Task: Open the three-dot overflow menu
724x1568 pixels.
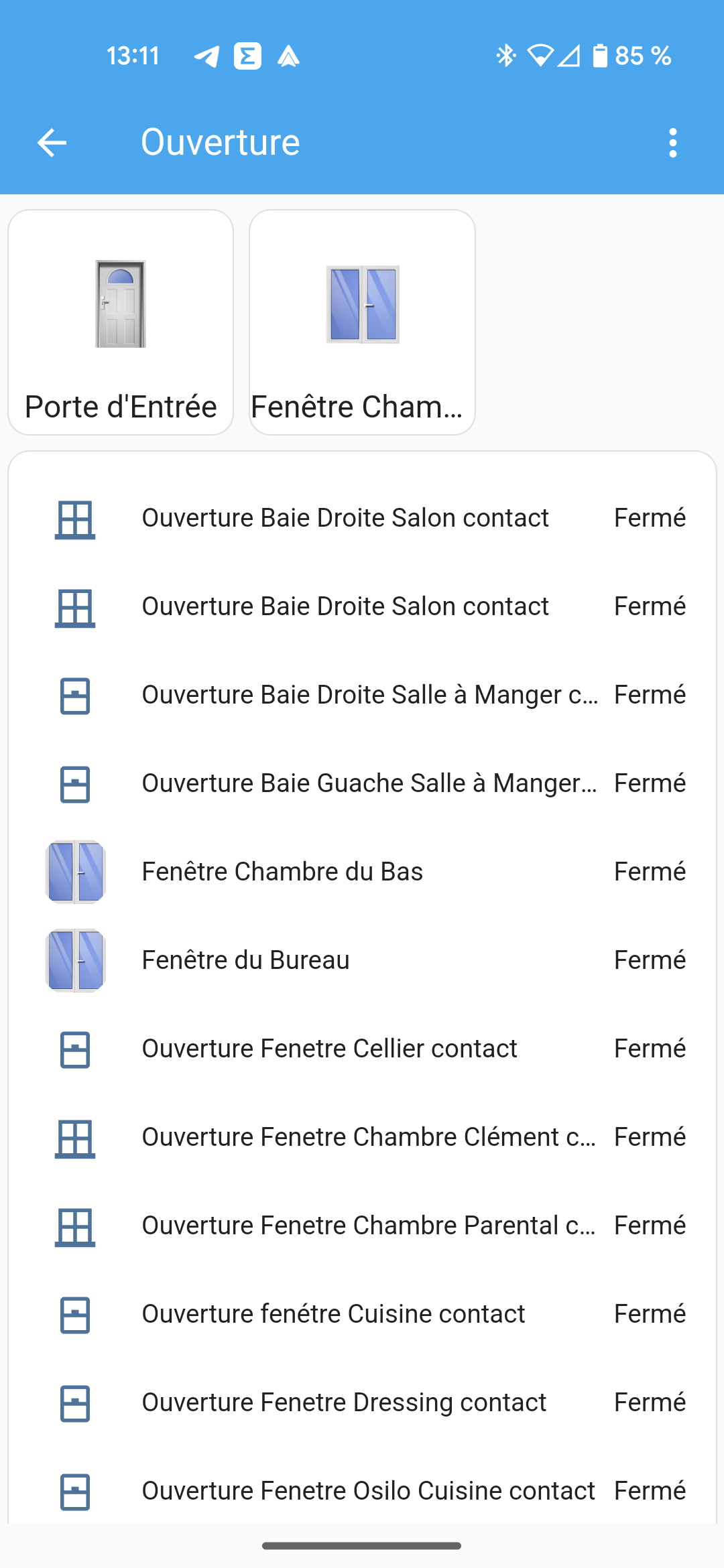Action: (x=672, y=143)
